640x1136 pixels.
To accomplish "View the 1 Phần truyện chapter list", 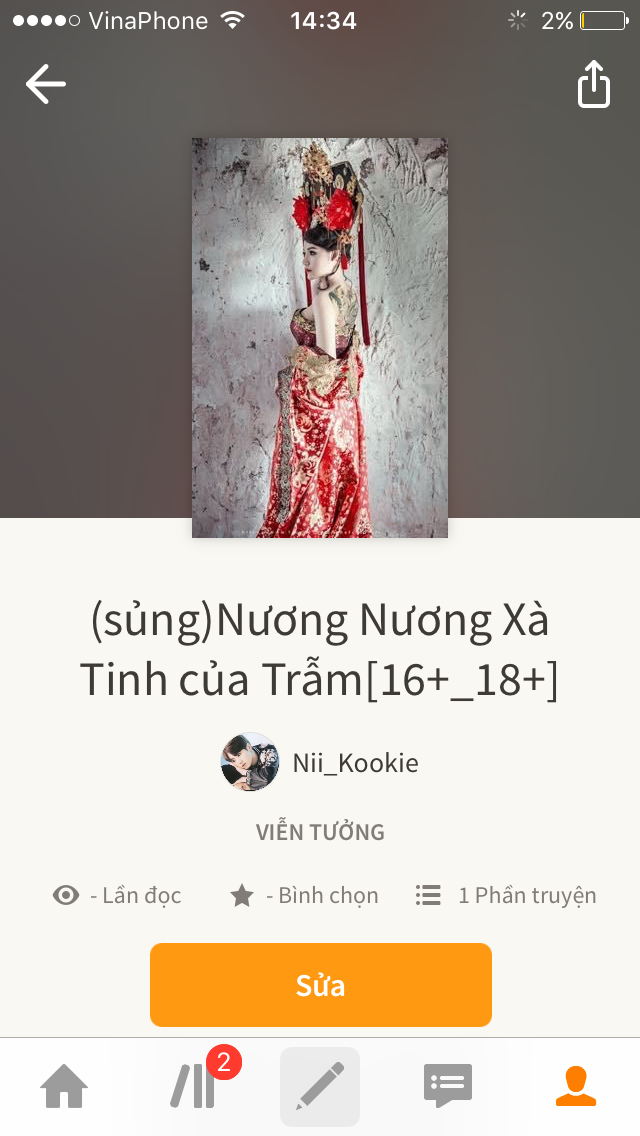I will (506, 895).
